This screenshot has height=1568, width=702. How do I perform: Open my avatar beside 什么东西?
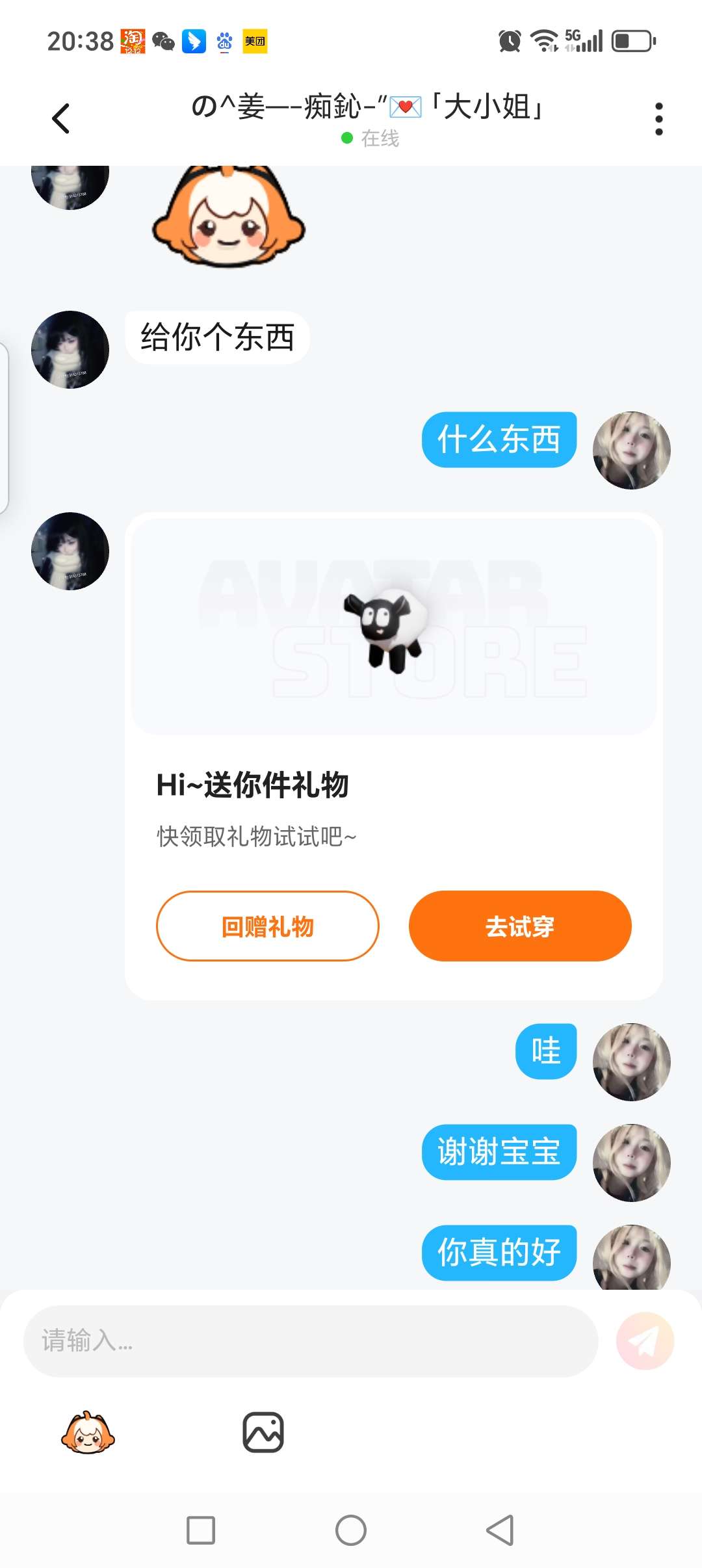pos(631,450)
